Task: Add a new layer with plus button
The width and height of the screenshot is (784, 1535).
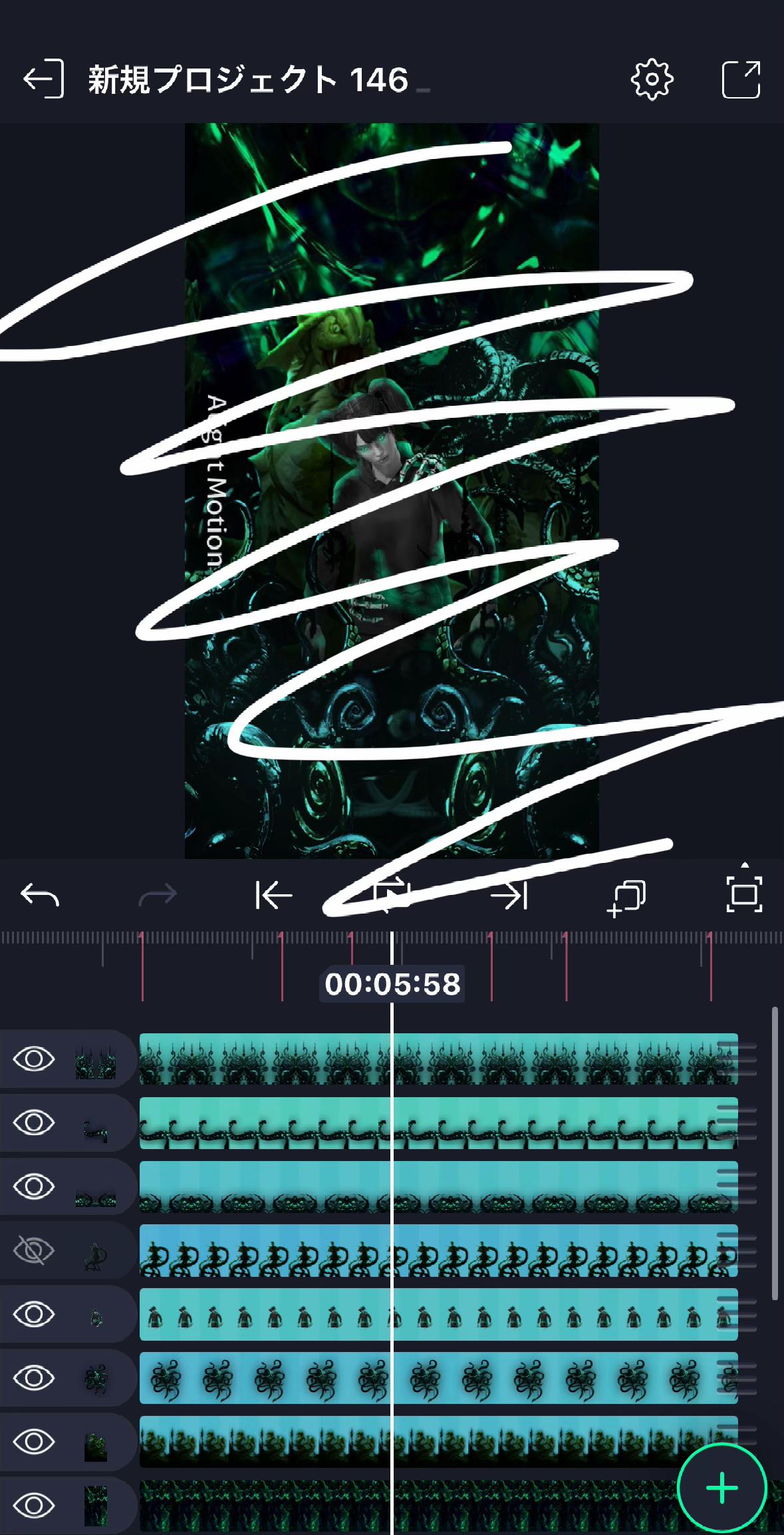Action: pos(721,1488)
